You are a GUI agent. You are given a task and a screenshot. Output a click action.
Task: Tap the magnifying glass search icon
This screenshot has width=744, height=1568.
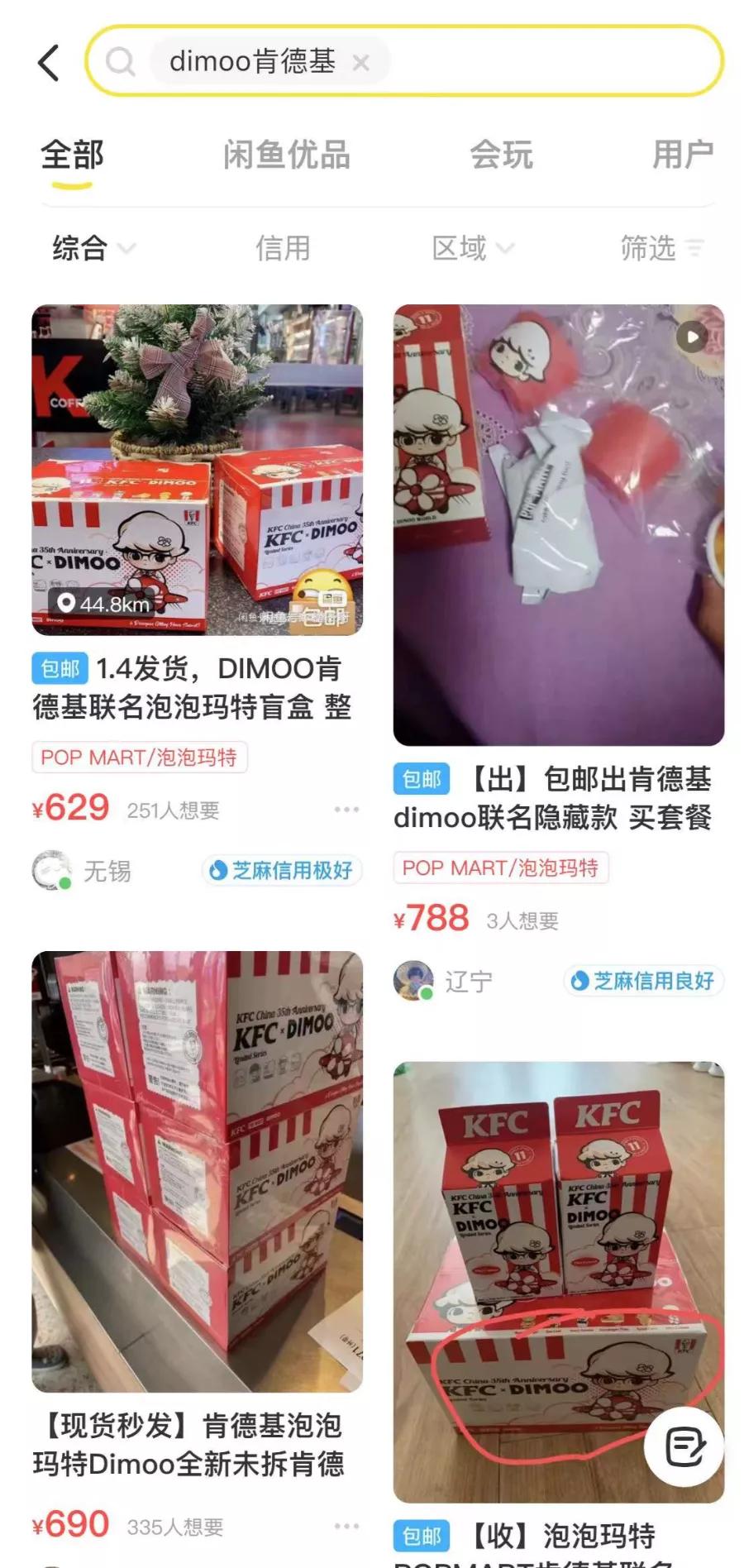click(121, 60)
